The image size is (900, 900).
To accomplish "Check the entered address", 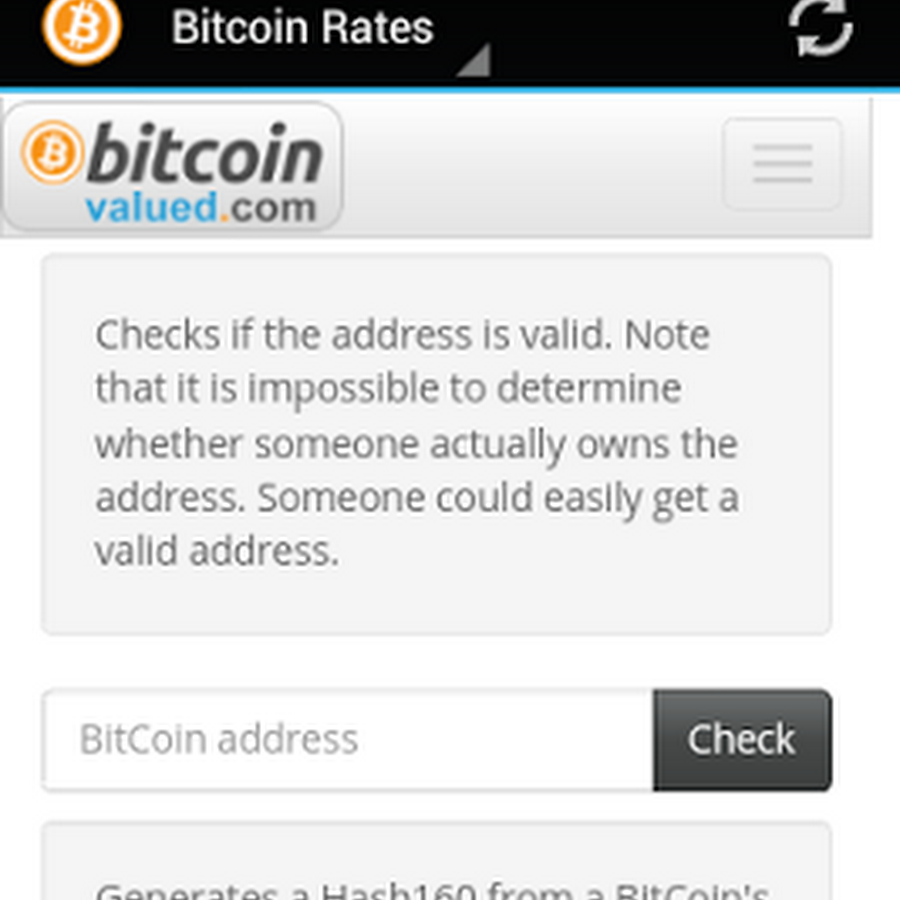I will click(741, 740).
